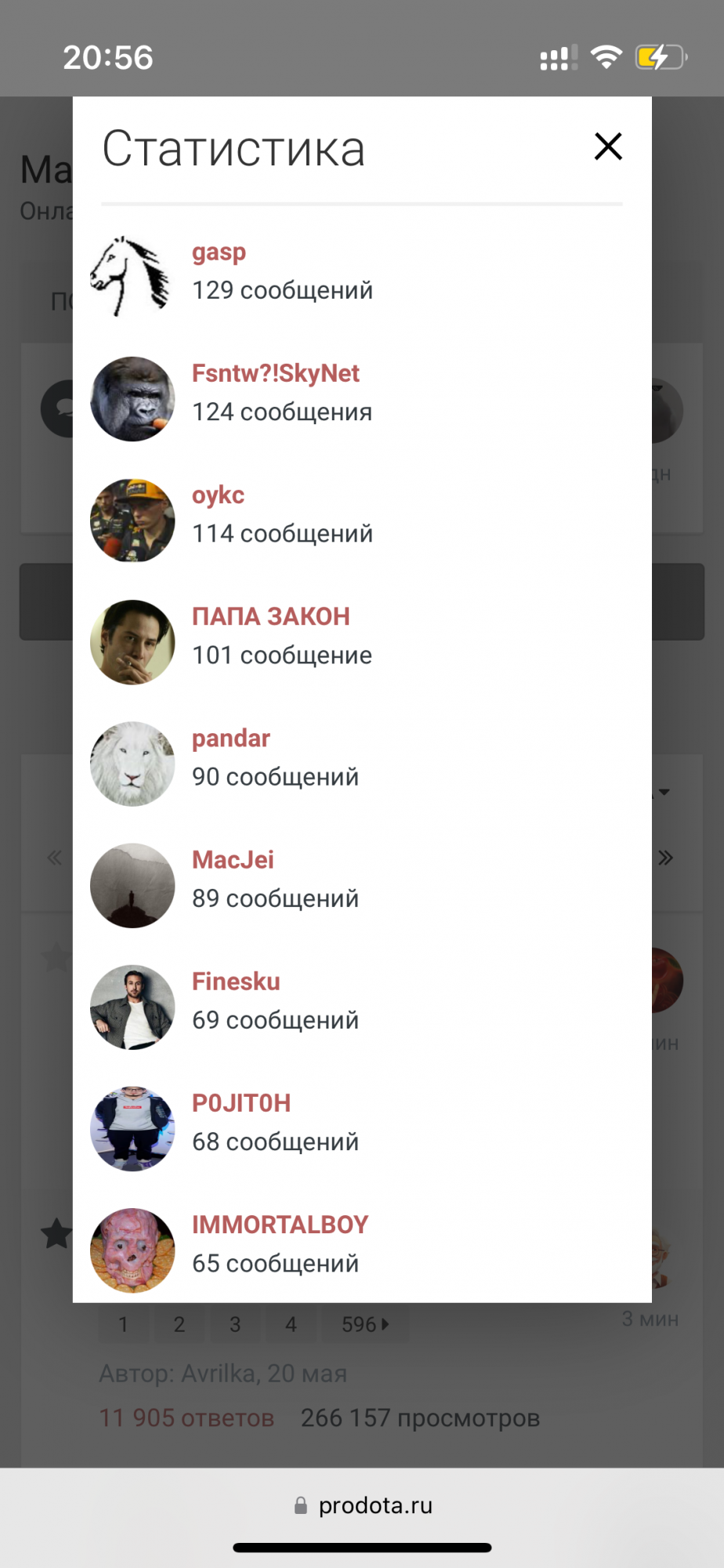The height and width of the screenshot is (1568, 724).
Task: Open P0JIT0H's profile link
Action: [x=241, y=1103]
